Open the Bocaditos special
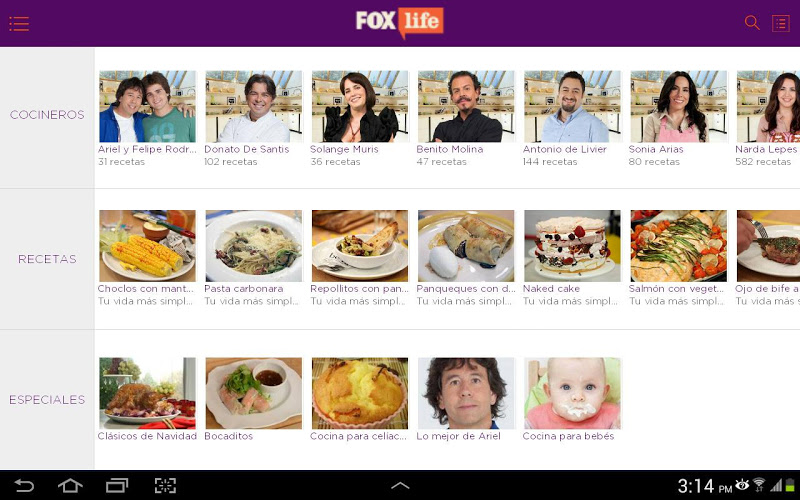 point(253,394)
